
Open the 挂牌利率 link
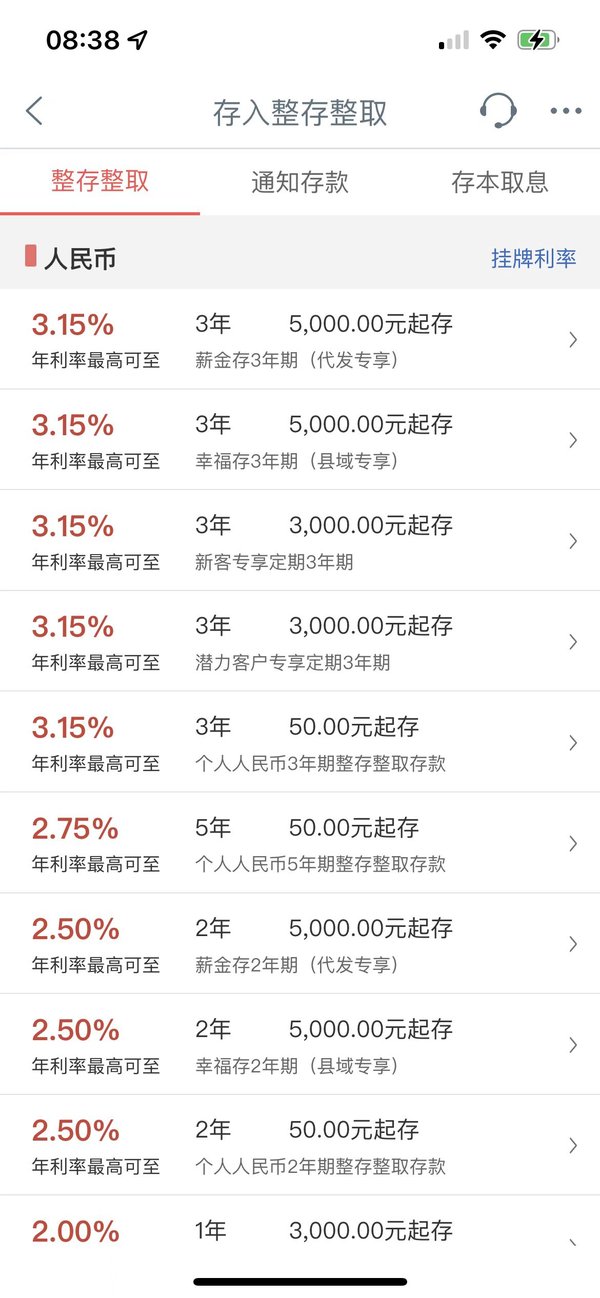tap(534, 258)
